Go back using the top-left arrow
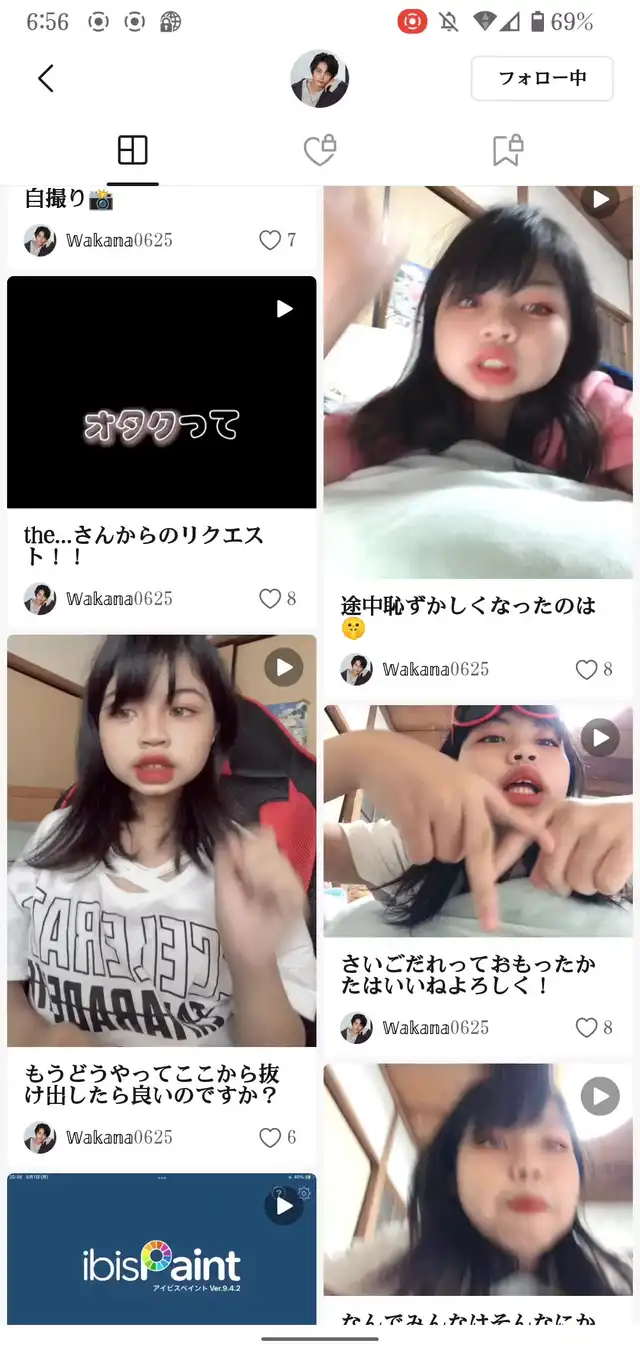Image resolution: width=640 pixels, height=1351 pixels. pos(46,78)
